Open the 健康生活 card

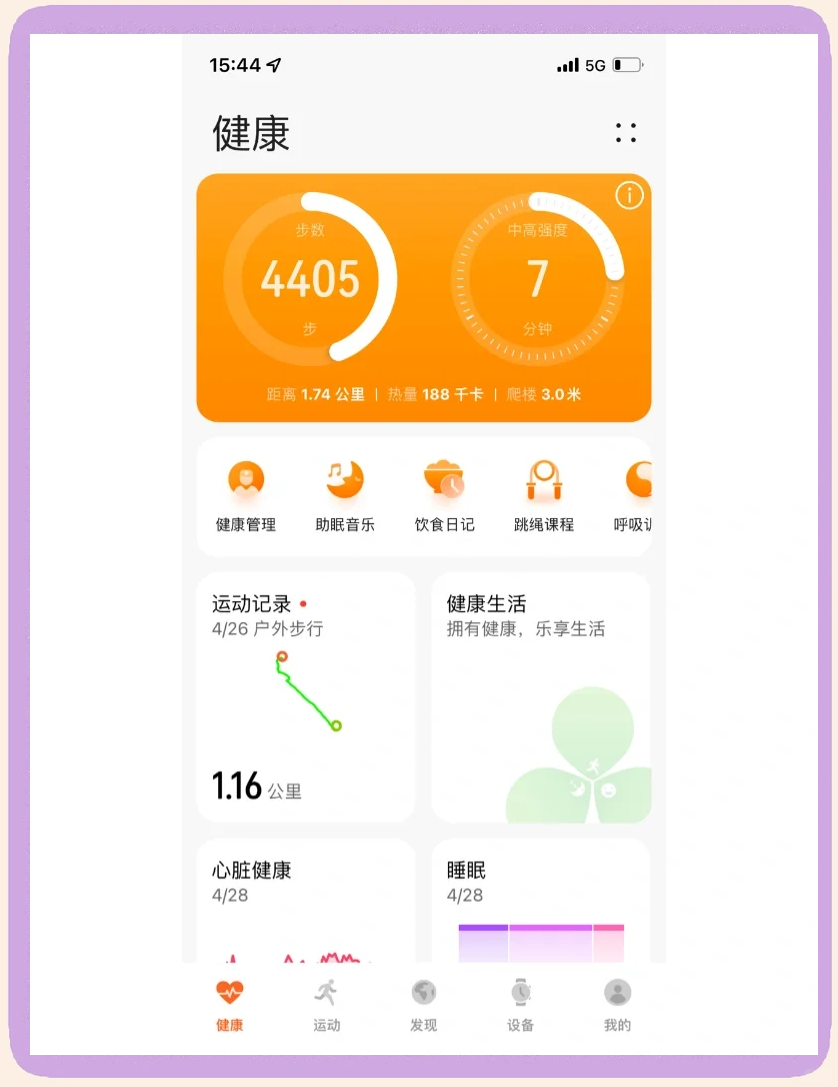click(x=541, y=697)
